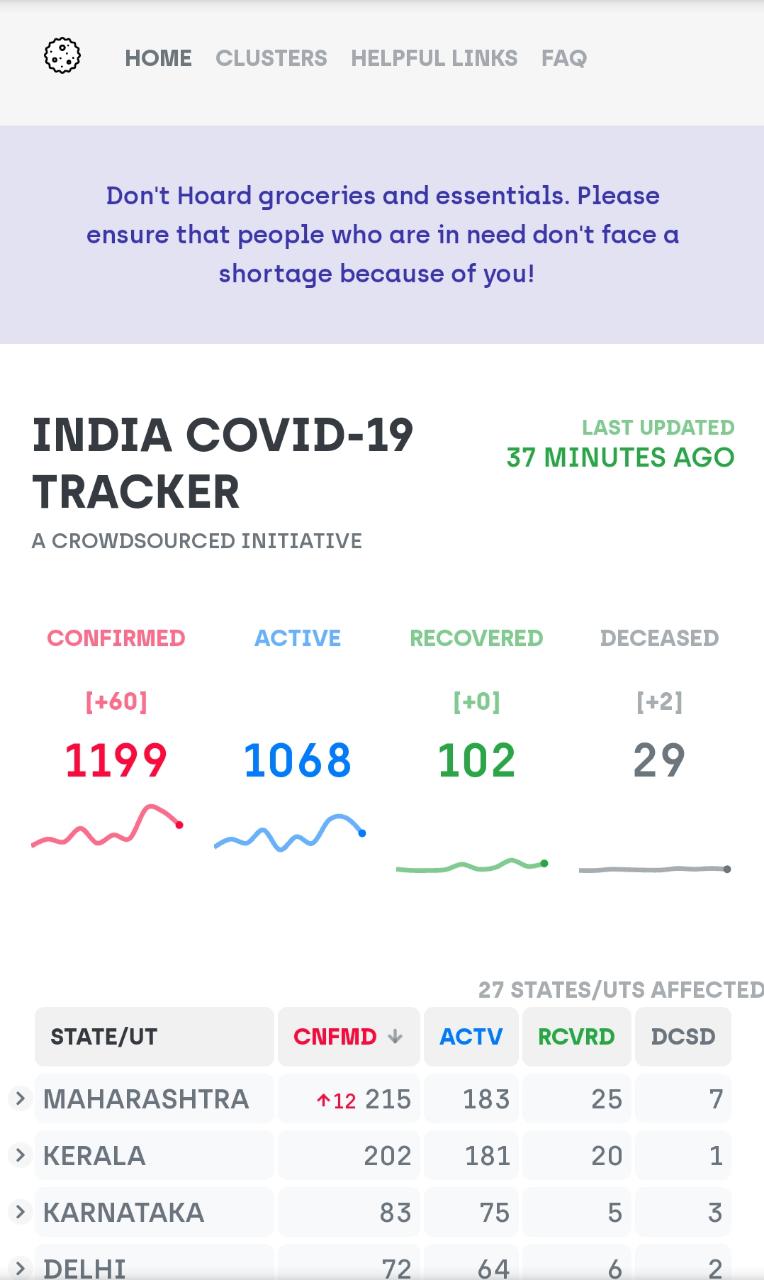Open the virus logo icon
This screenshot has width=764, height=1280.
62,56
